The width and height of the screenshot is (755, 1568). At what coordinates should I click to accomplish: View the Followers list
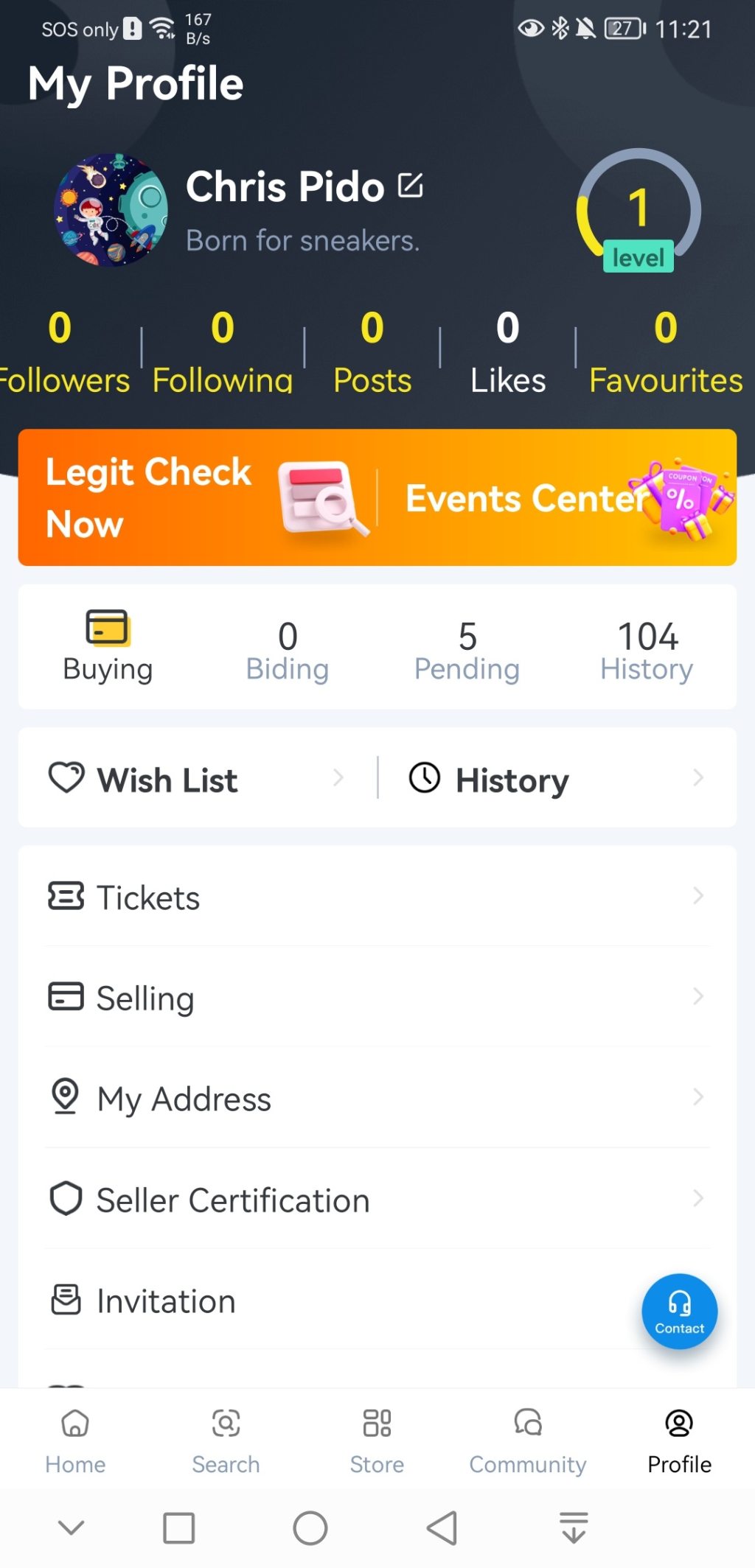tap(63, 350)
